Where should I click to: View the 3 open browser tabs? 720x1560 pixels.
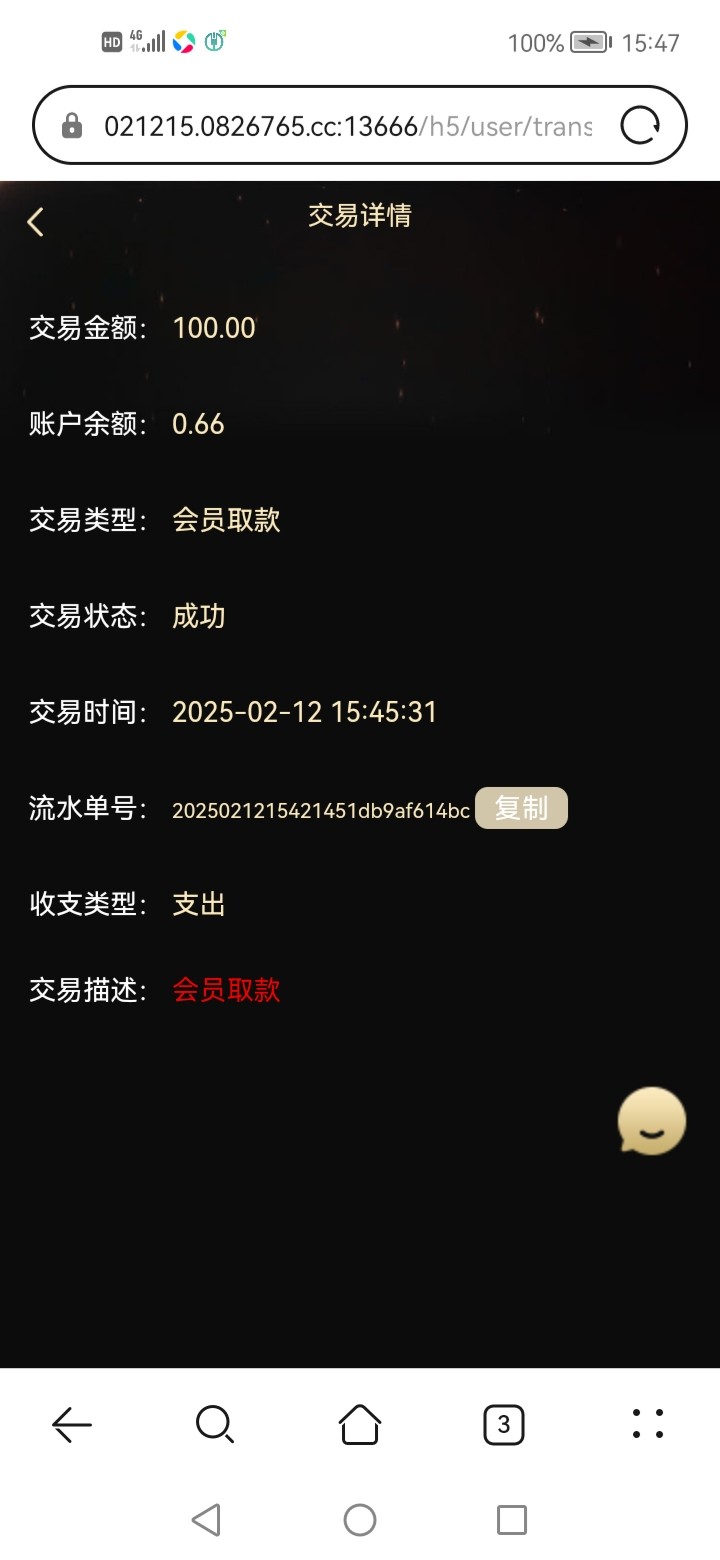(503, 1424)
